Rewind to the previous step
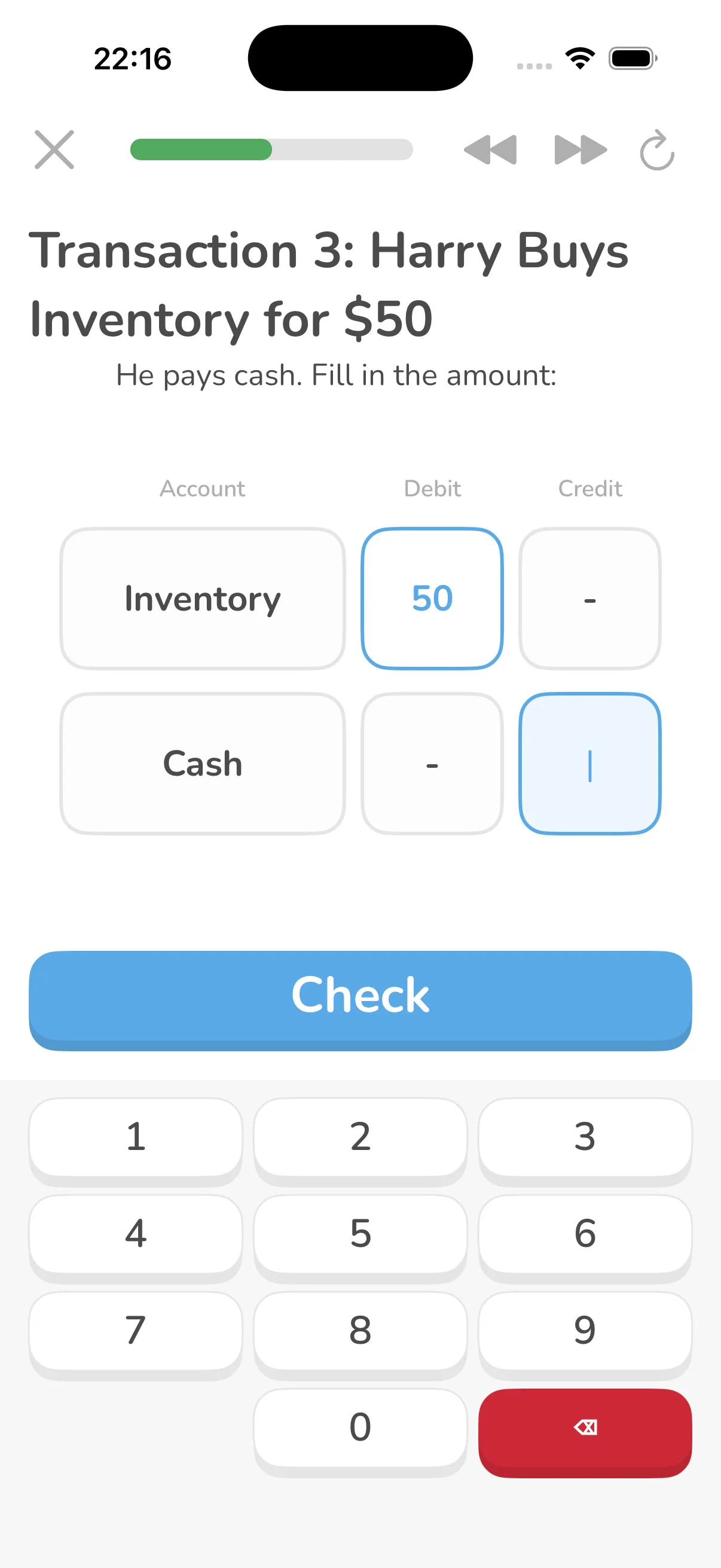 490,150
